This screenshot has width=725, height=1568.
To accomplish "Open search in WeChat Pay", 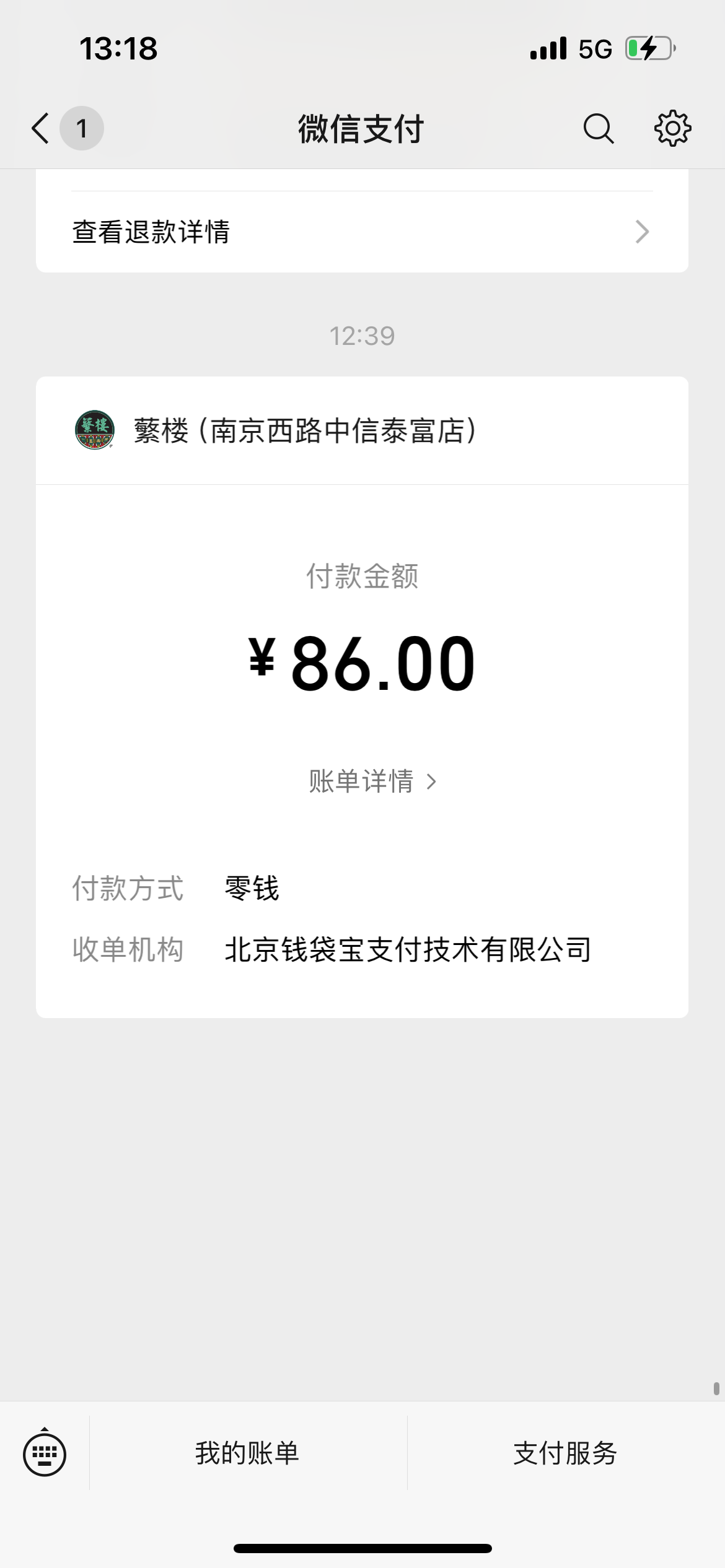I will [599, 128].
